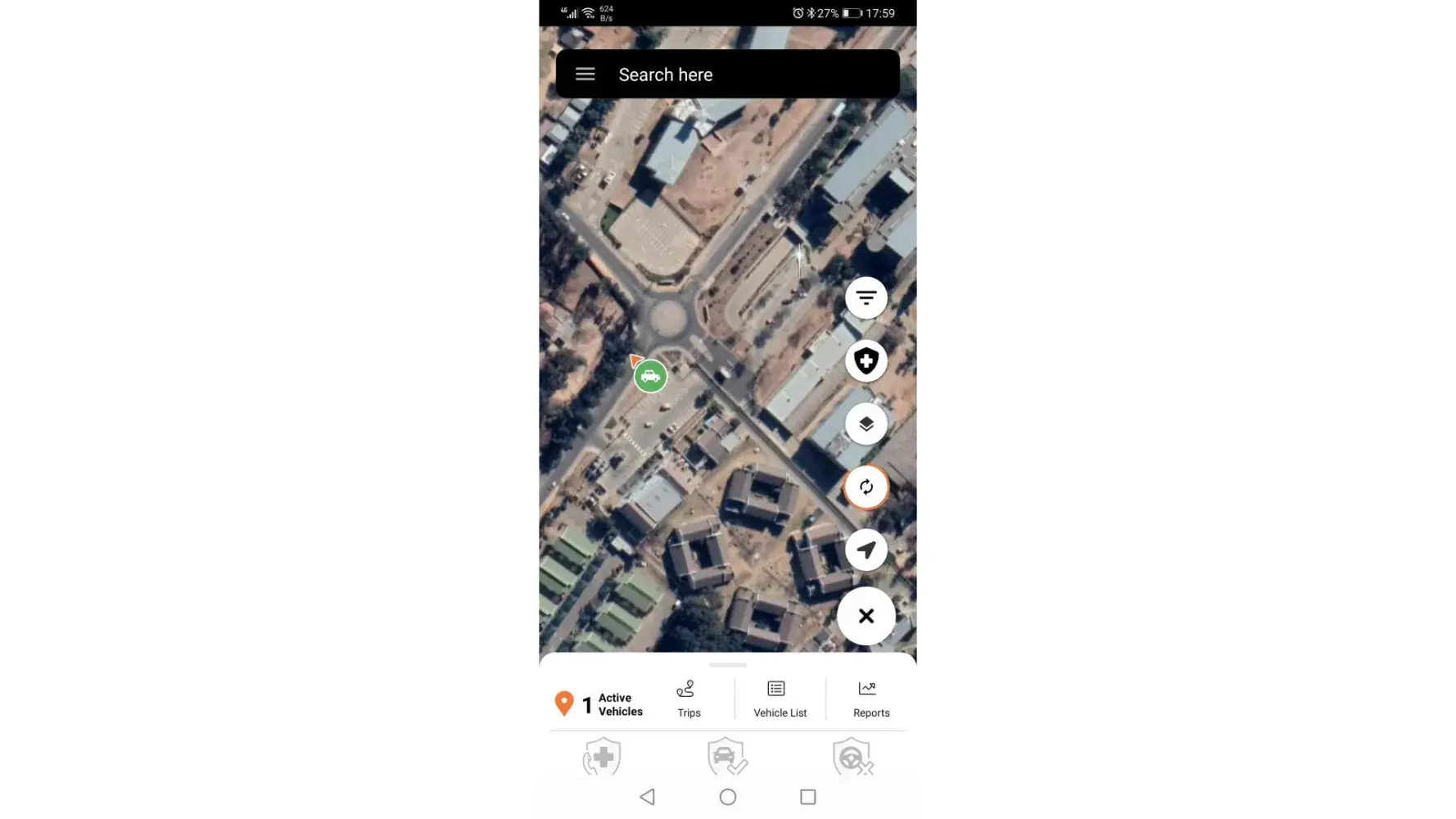Change map layers
The image size is (1456, 819).
[866, 424]
